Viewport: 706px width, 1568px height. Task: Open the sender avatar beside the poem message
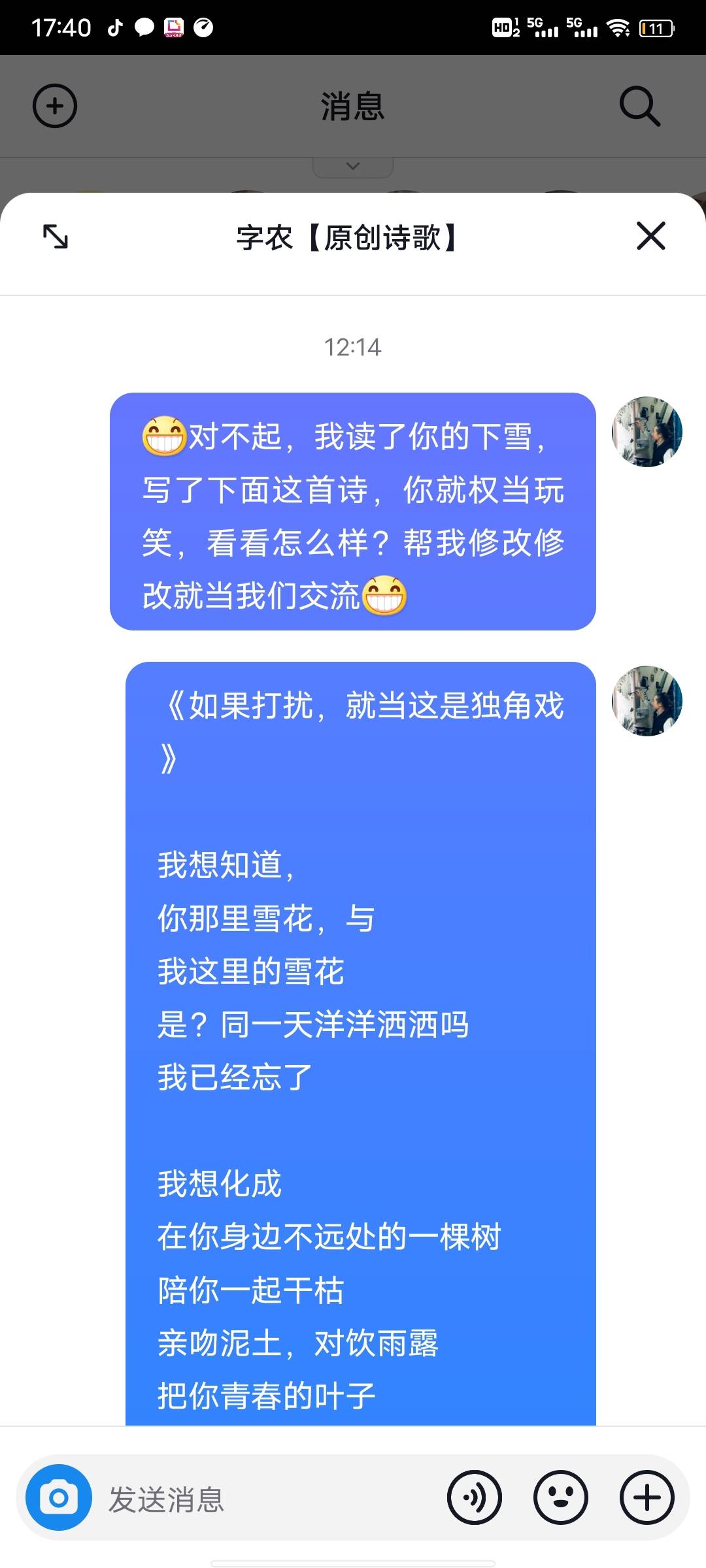(x=647, y=701)
